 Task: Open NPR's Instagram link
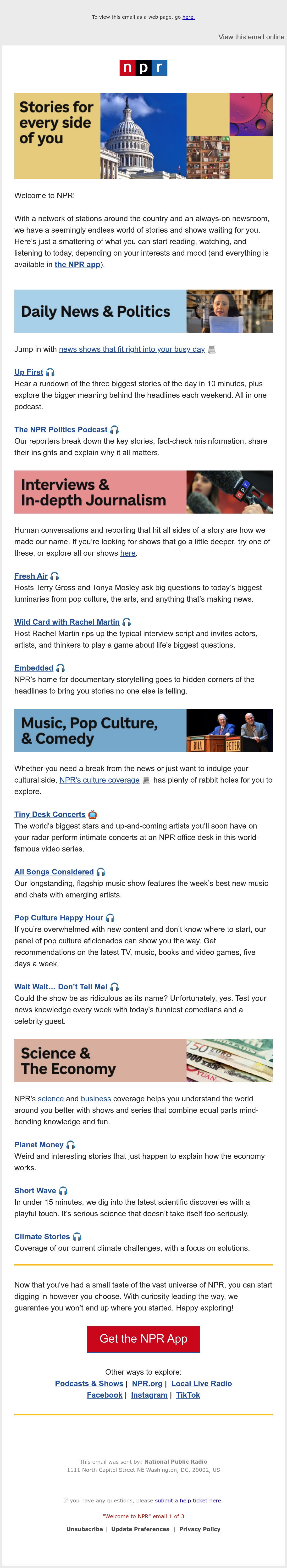149,1395
